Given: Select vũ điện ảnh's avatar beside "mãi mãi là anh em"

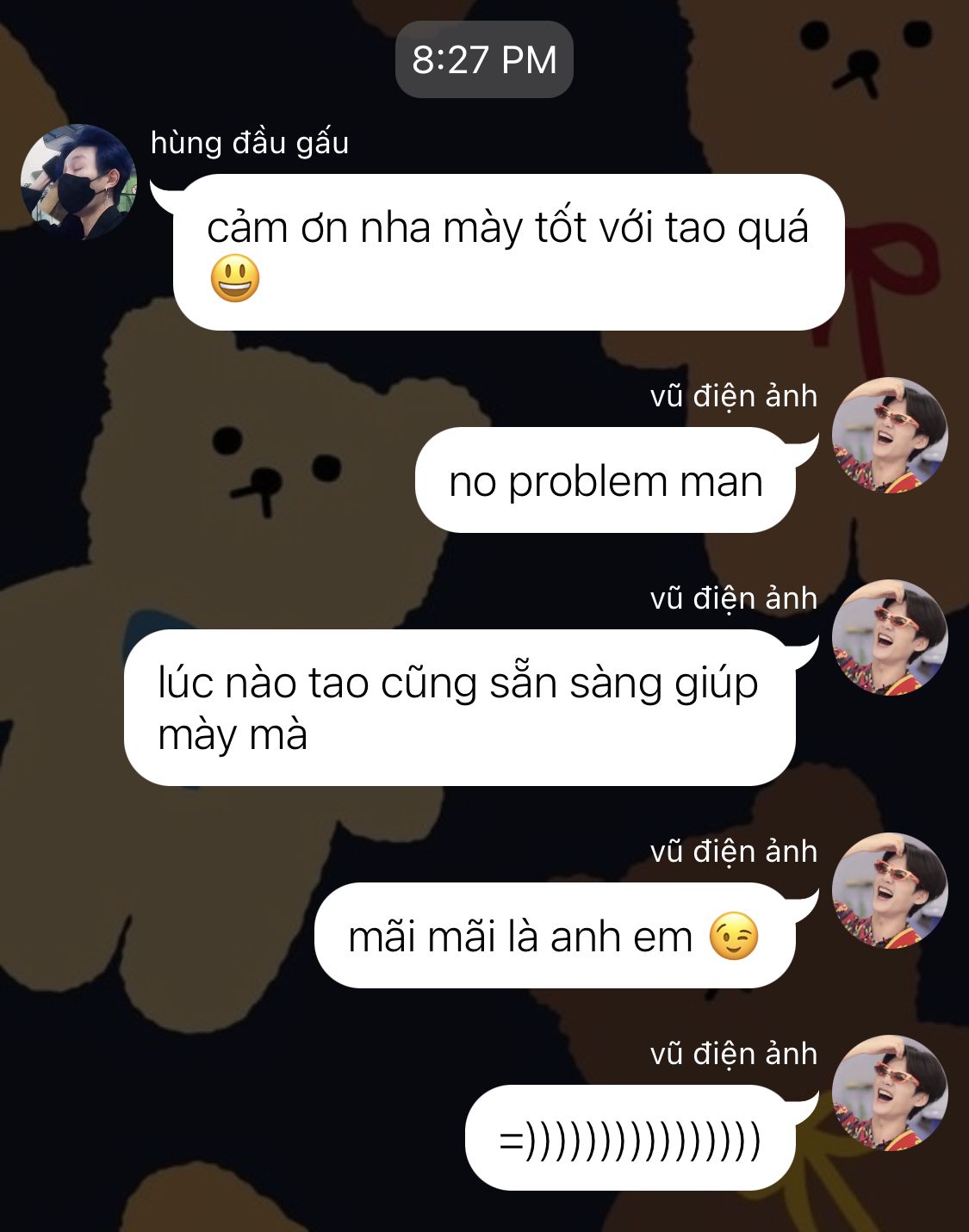Looking at the screenshot, I should [890, 890].
